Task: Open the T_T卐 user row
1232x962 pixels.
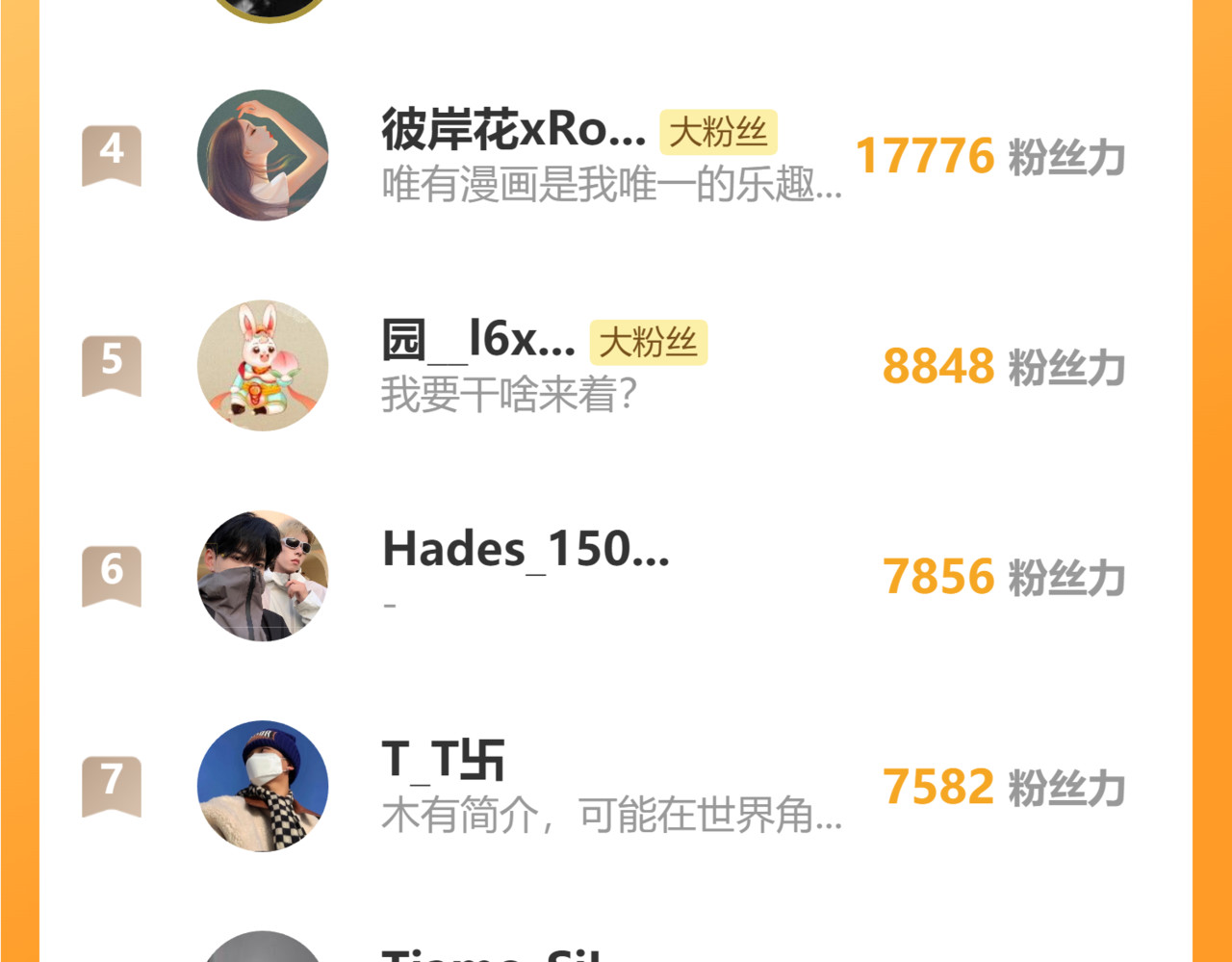Action: point(443,761)
